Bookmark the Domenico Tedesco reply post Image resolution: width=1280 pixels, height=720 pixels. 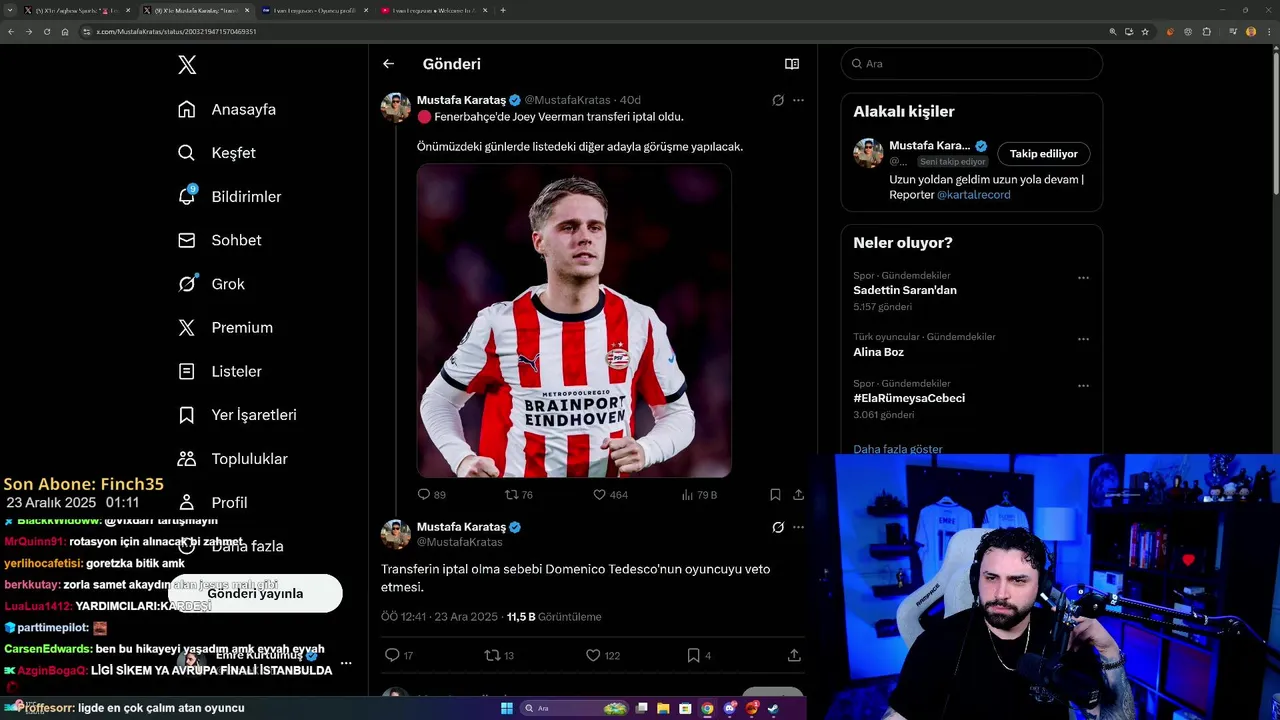pos(699,656)
